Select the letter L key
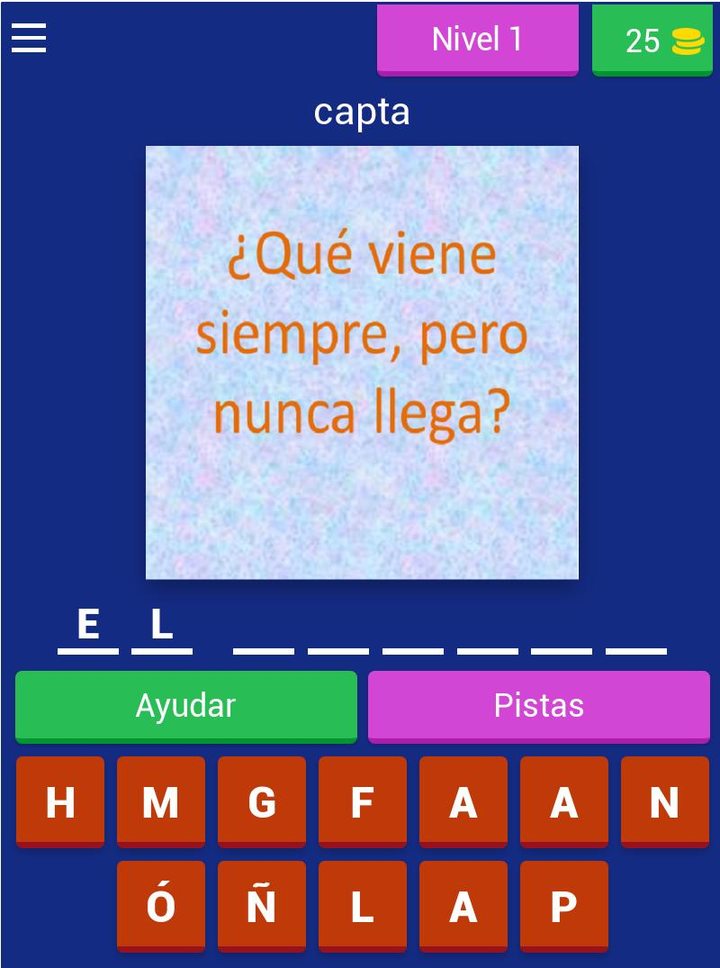This screenshot has height=968, width=720. click(x=362, y=903)
